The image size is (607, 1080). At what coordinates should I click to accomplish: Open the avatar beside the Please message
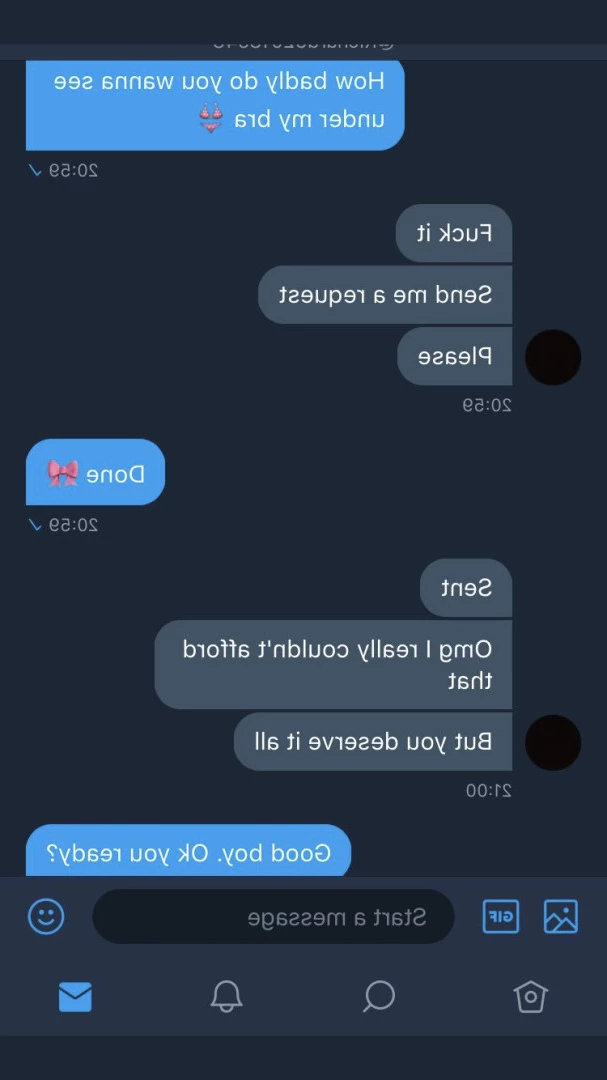553,357
